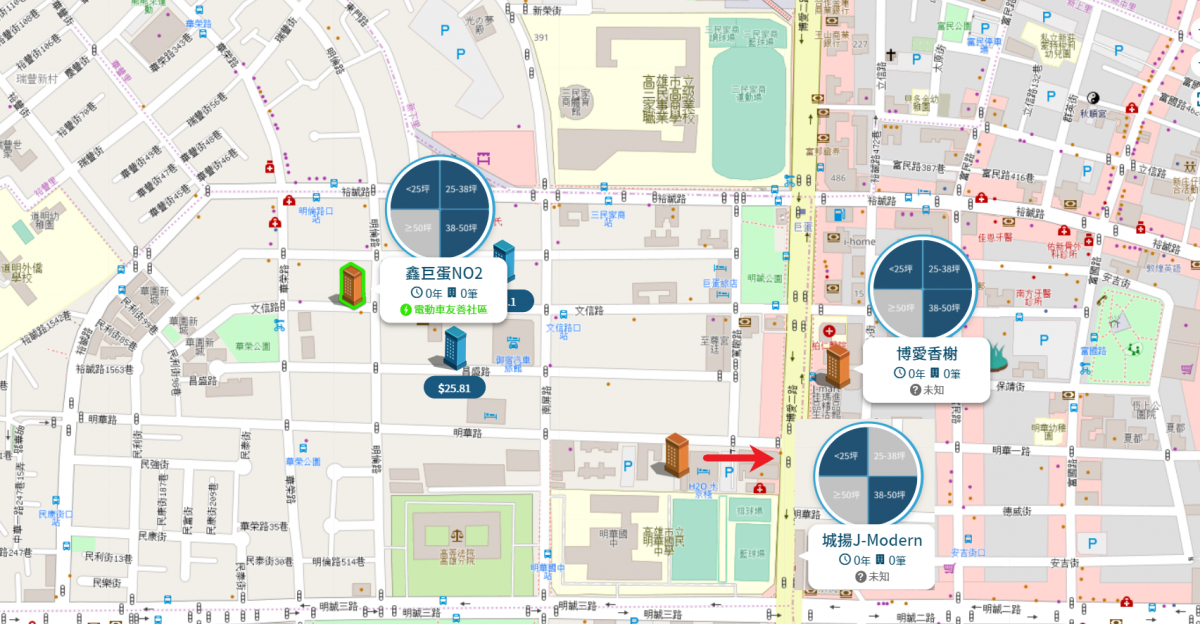Select the orange building marker beside 博愛香榭
Image resolution: width=1200 pixels, height=624 pixels.
837,366
